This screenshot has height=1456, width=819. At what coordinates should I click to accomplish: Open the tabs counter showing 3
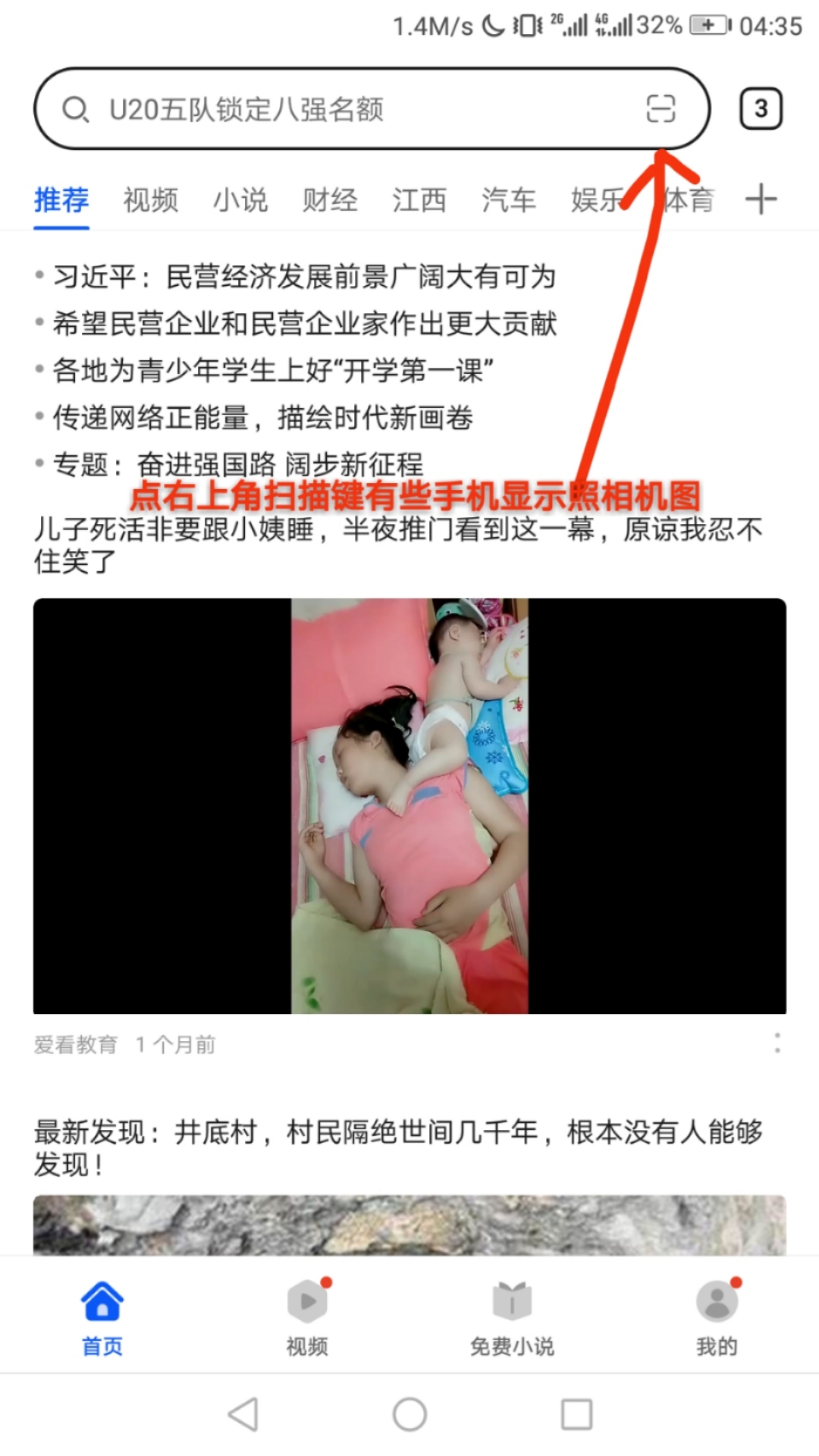[761, 109]
